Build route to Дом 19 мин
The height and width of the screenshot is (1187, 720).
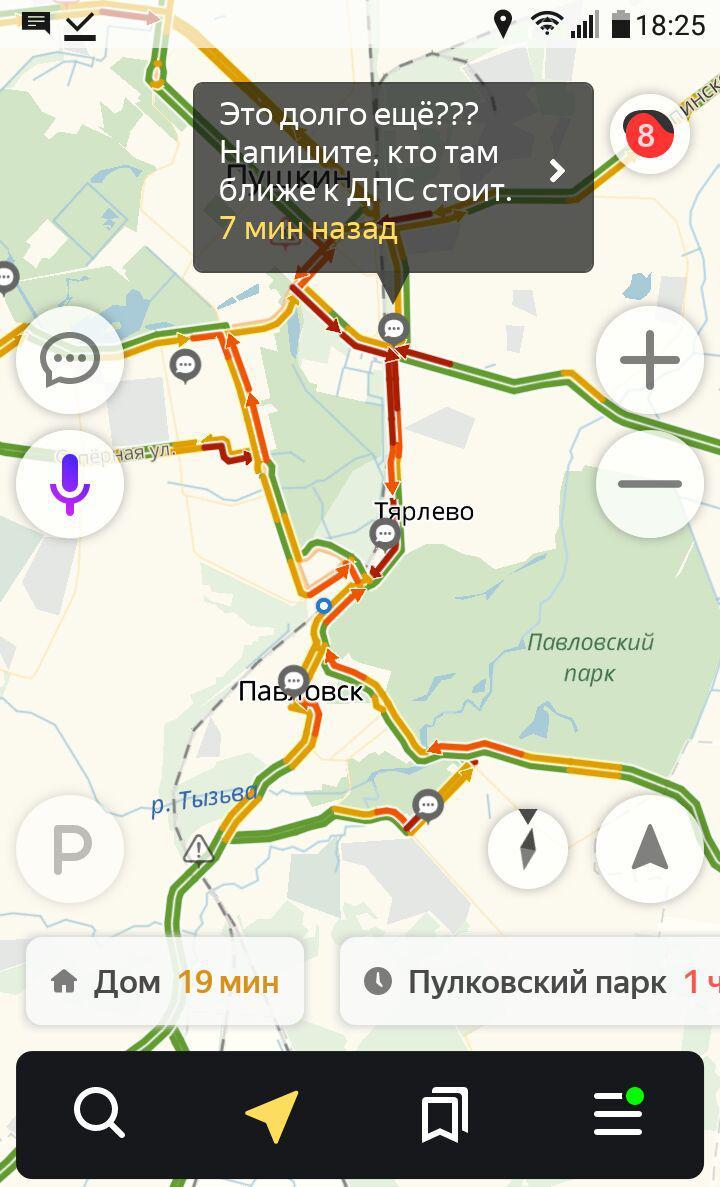pos(165,981)
